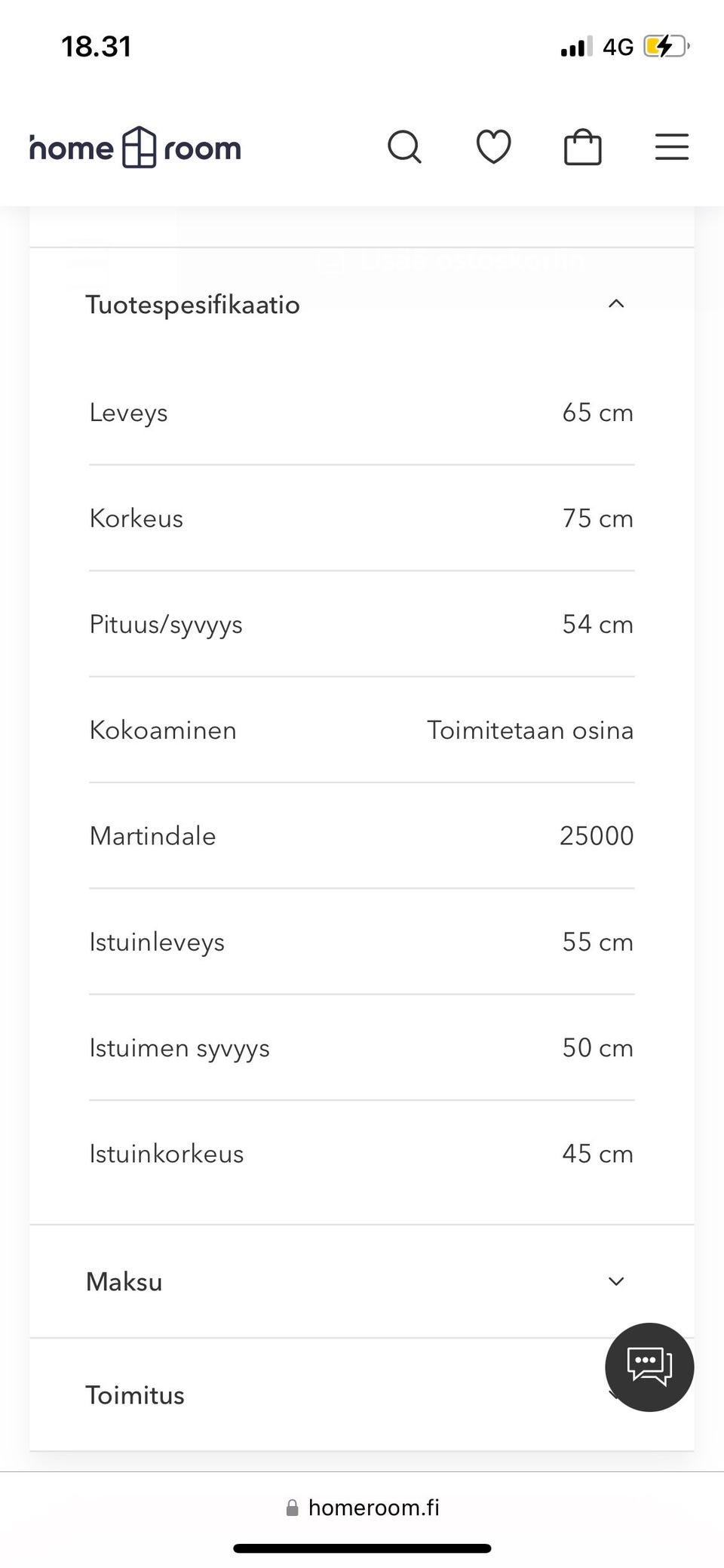
Task: Click the battery indicator in the status bar
Action: pos(662,45)
